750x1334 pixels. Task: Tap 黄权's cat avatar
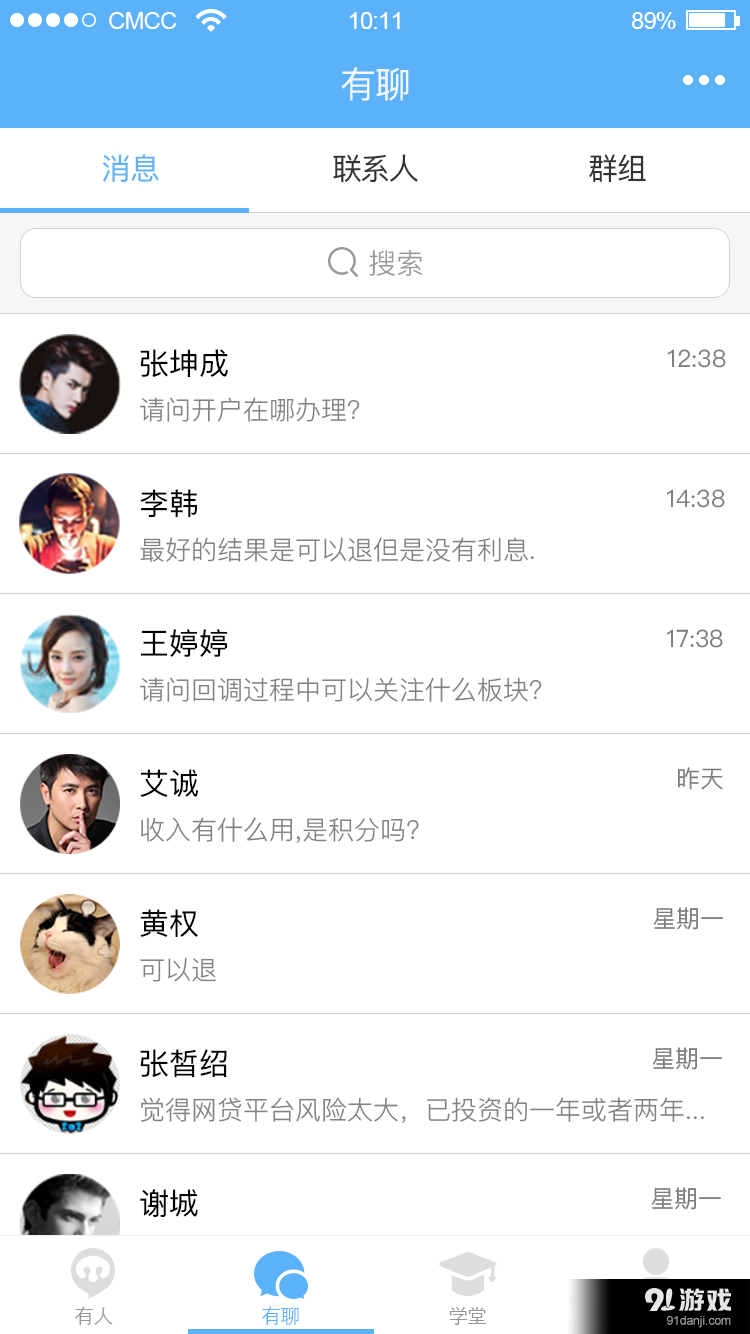tap(69, 944)
